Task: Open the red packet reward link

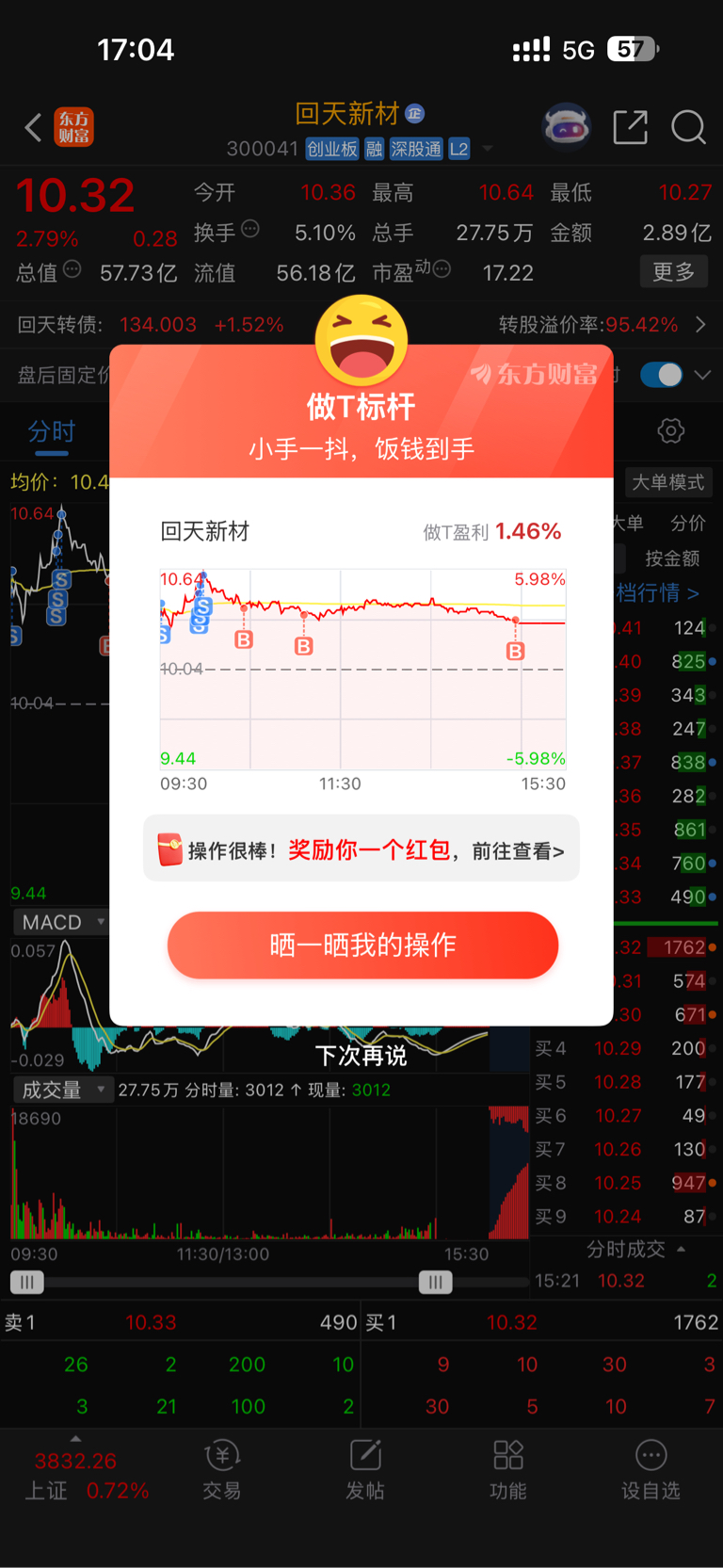Action: [x=361, y=849]
